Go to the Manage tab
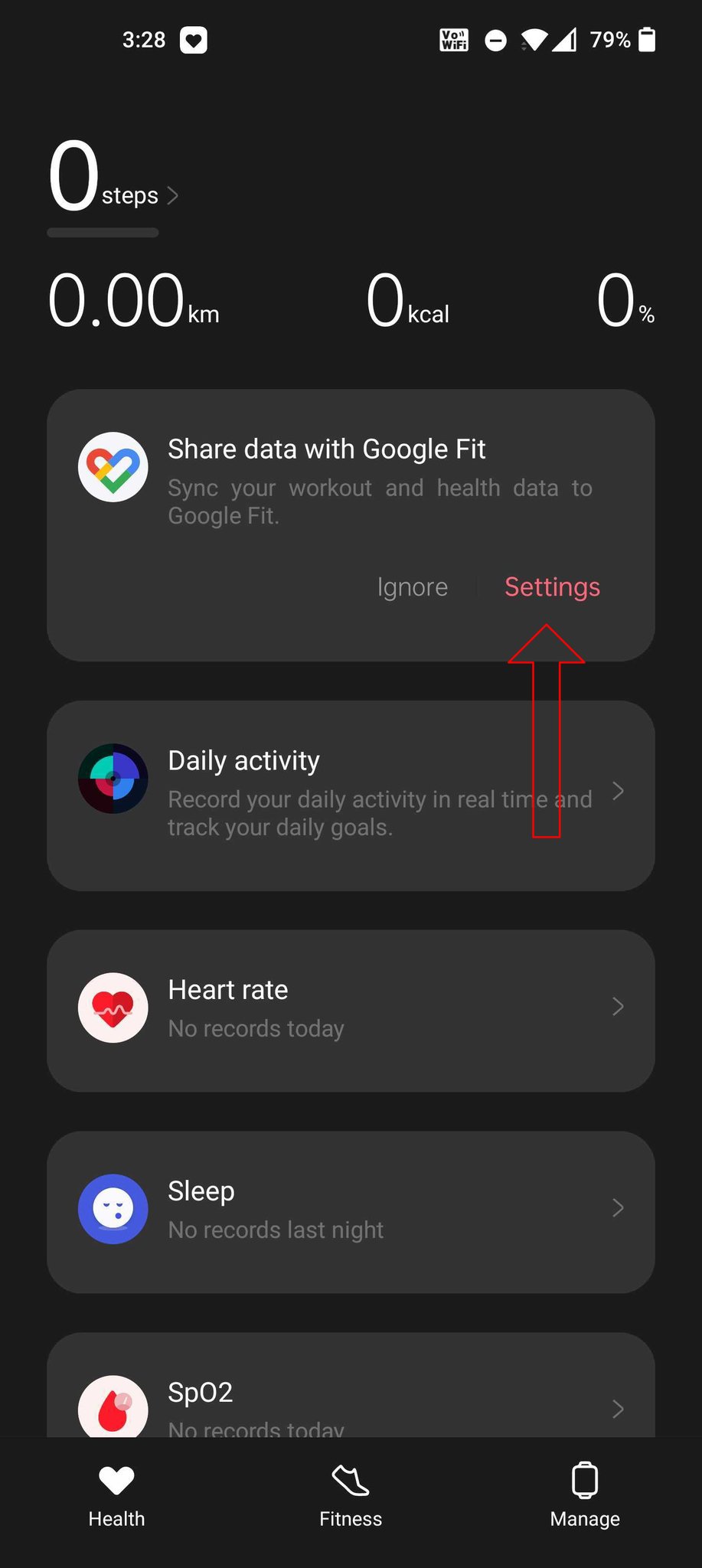The image size is (702, 1568). coord(585,1497)
